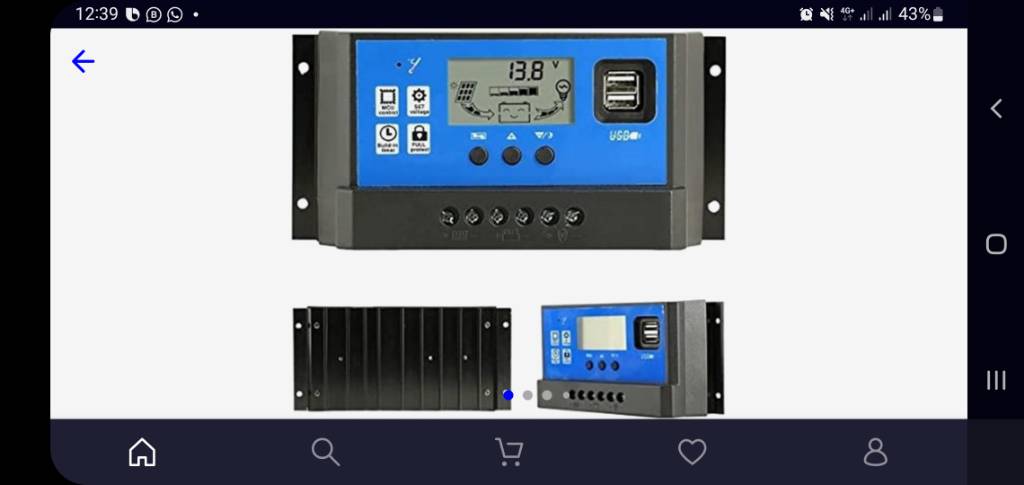The width and height of the screenshot is (1024, 485).
Task: Open the account profile tab
Action: click(875, 452)
